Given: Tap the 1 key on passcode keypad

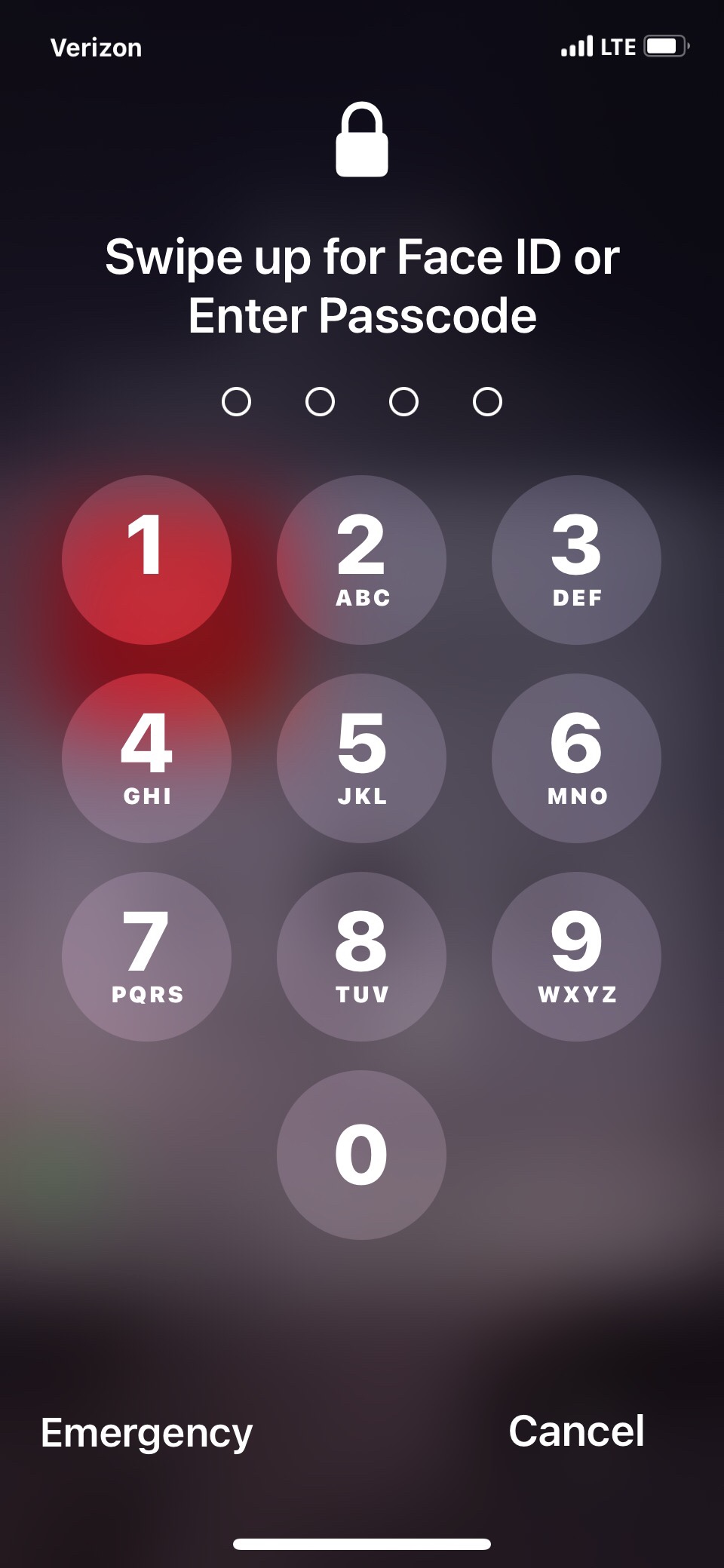Looking at the screenshot, I should [146, 560].
